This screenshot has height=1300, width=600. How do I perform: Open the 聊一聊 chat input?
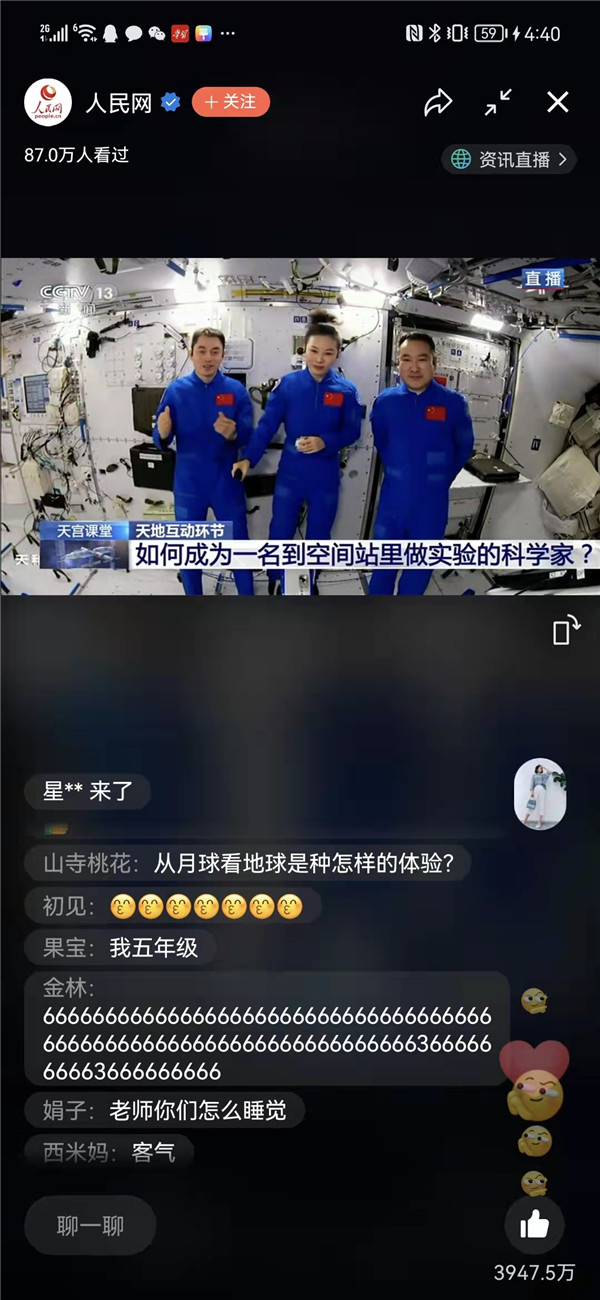click(90, 1226)
